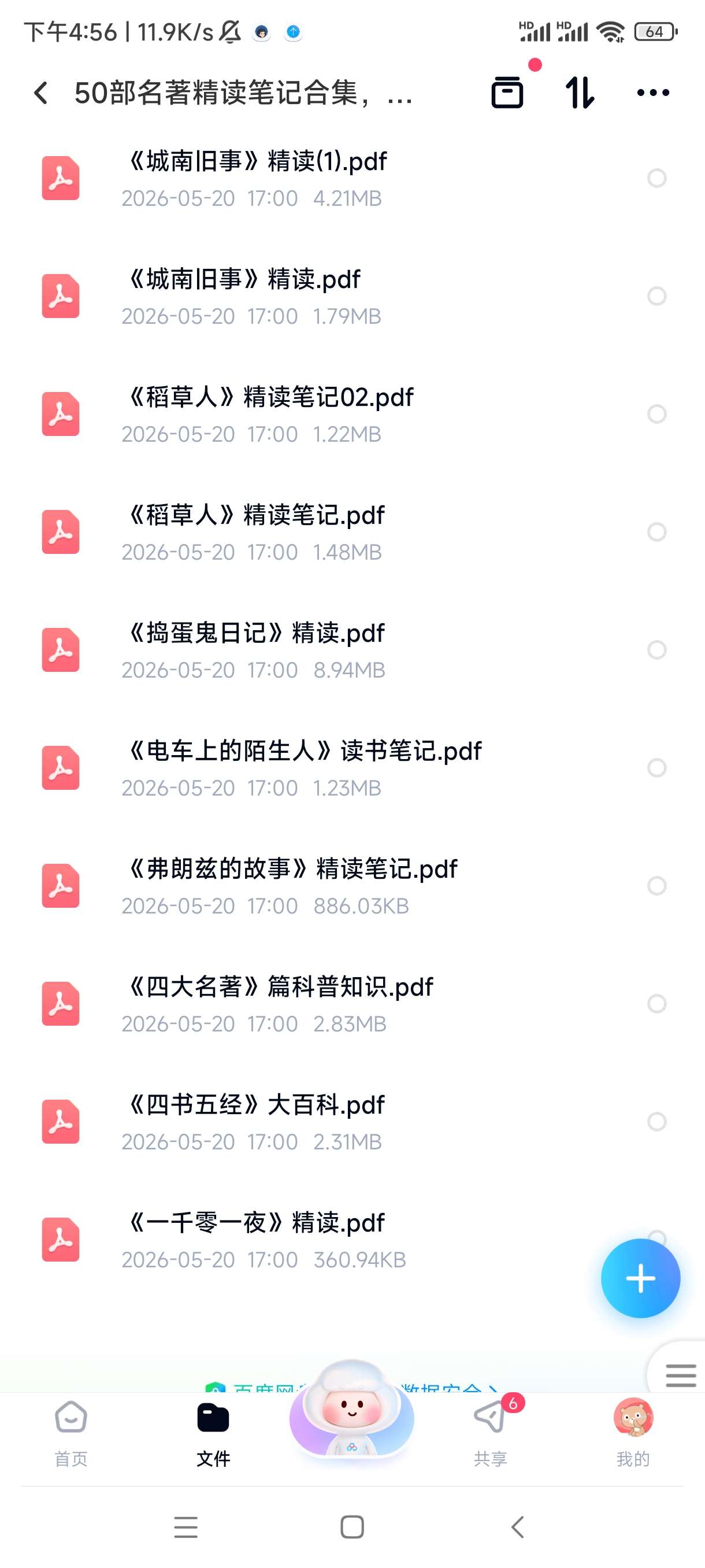Open 《捣蛋鬼日记》精读.pdf
This screenshot has height=1568, width=705.
[352, 650]
